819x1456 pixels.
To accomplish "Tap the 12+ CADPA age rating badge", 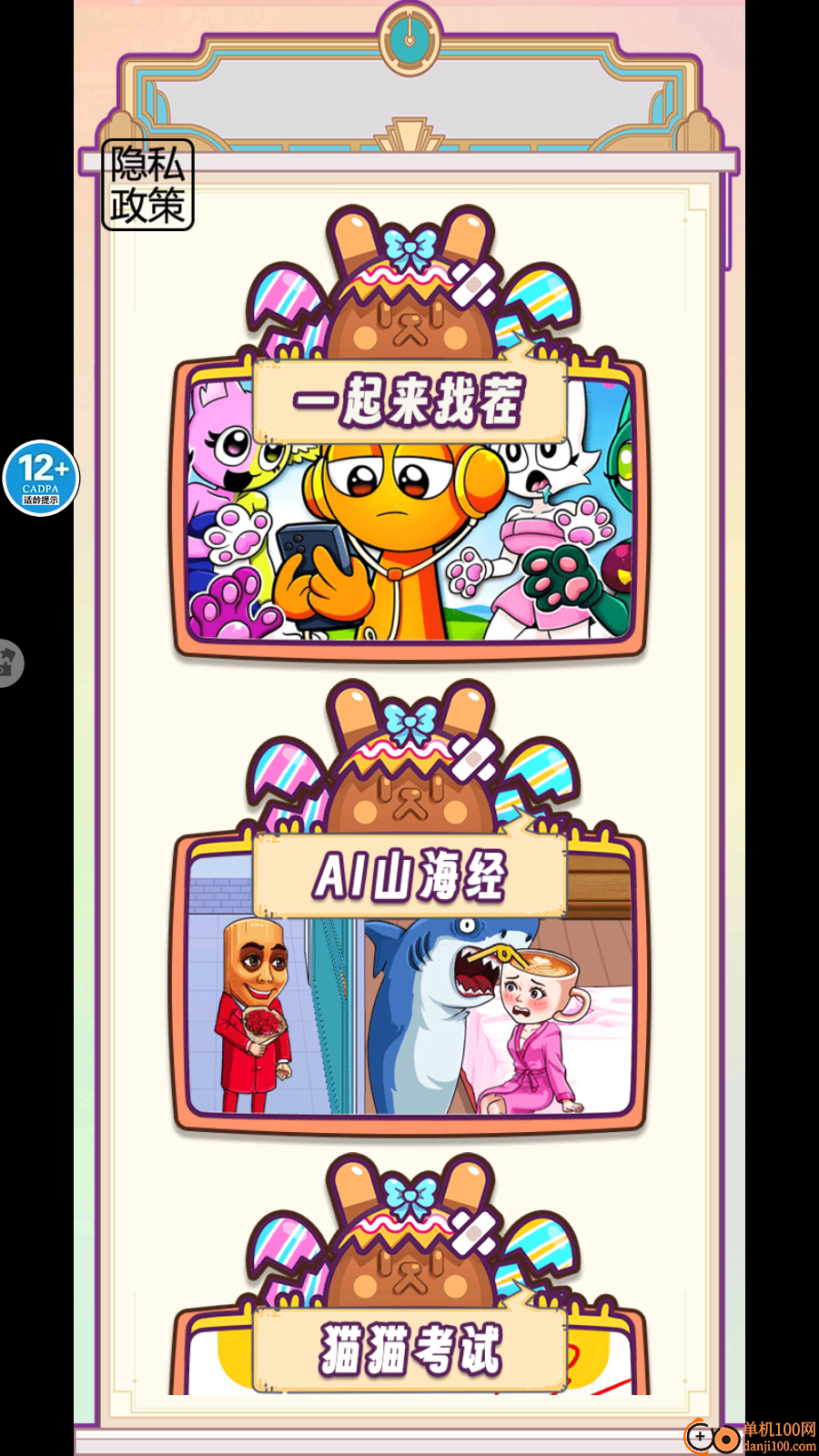I will [41, 478].
